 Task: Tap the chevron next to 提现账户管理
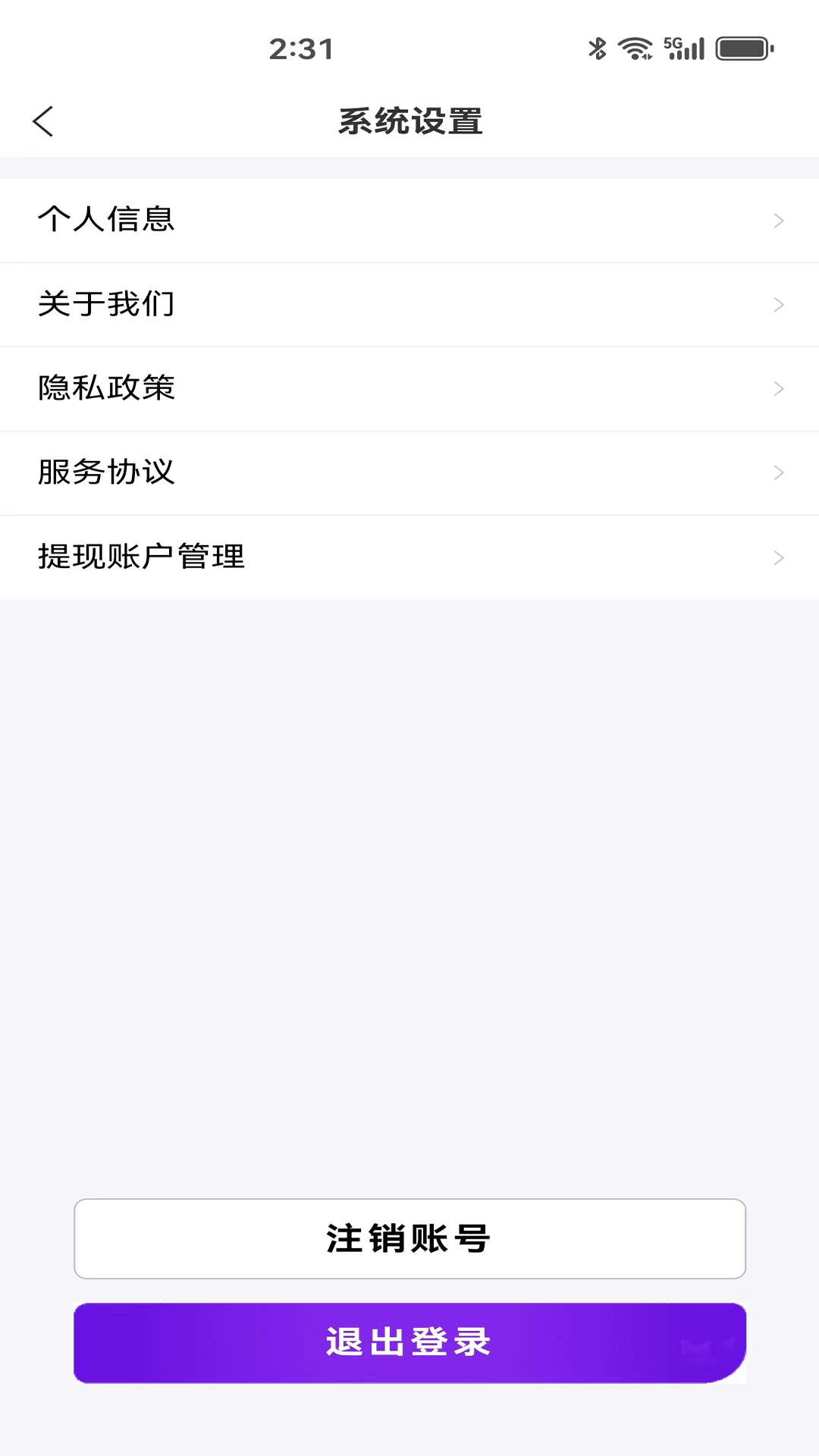click(779, 557)
